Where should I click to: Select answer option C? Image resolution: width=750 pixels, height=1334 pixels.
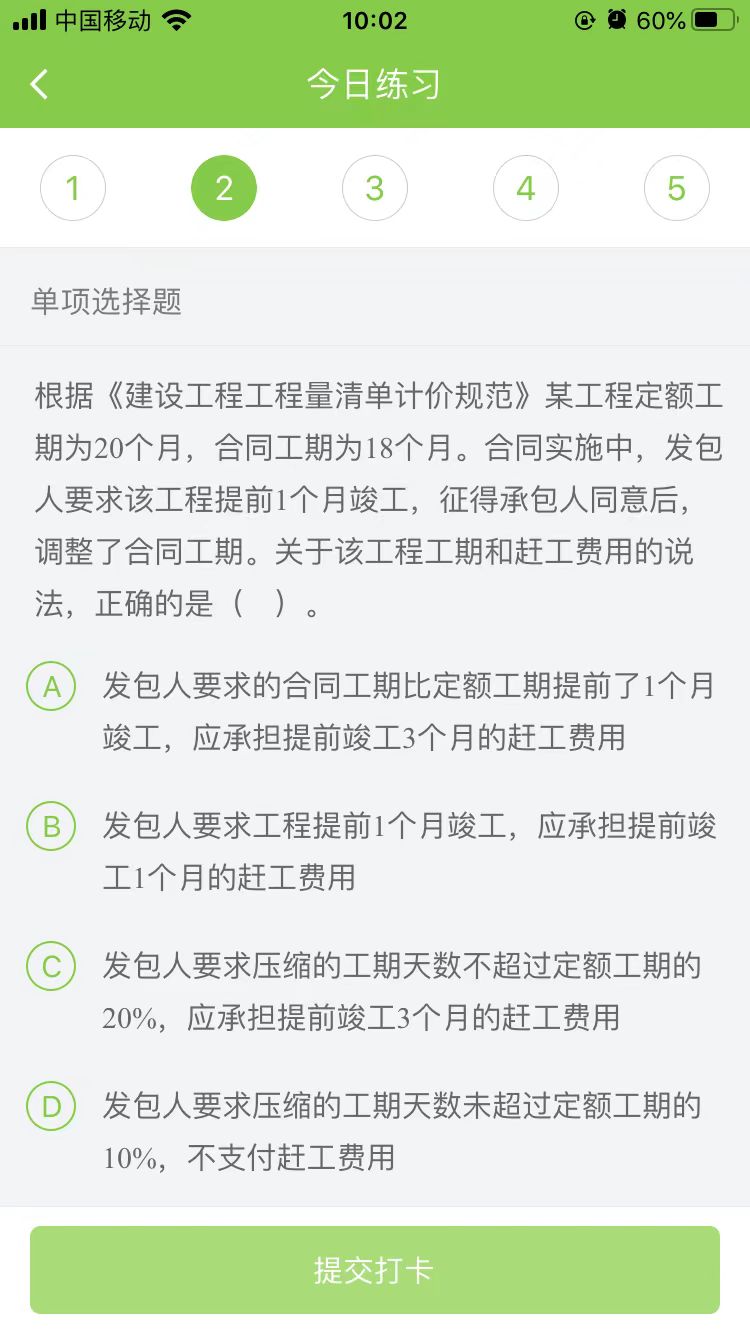click(51, 967)
